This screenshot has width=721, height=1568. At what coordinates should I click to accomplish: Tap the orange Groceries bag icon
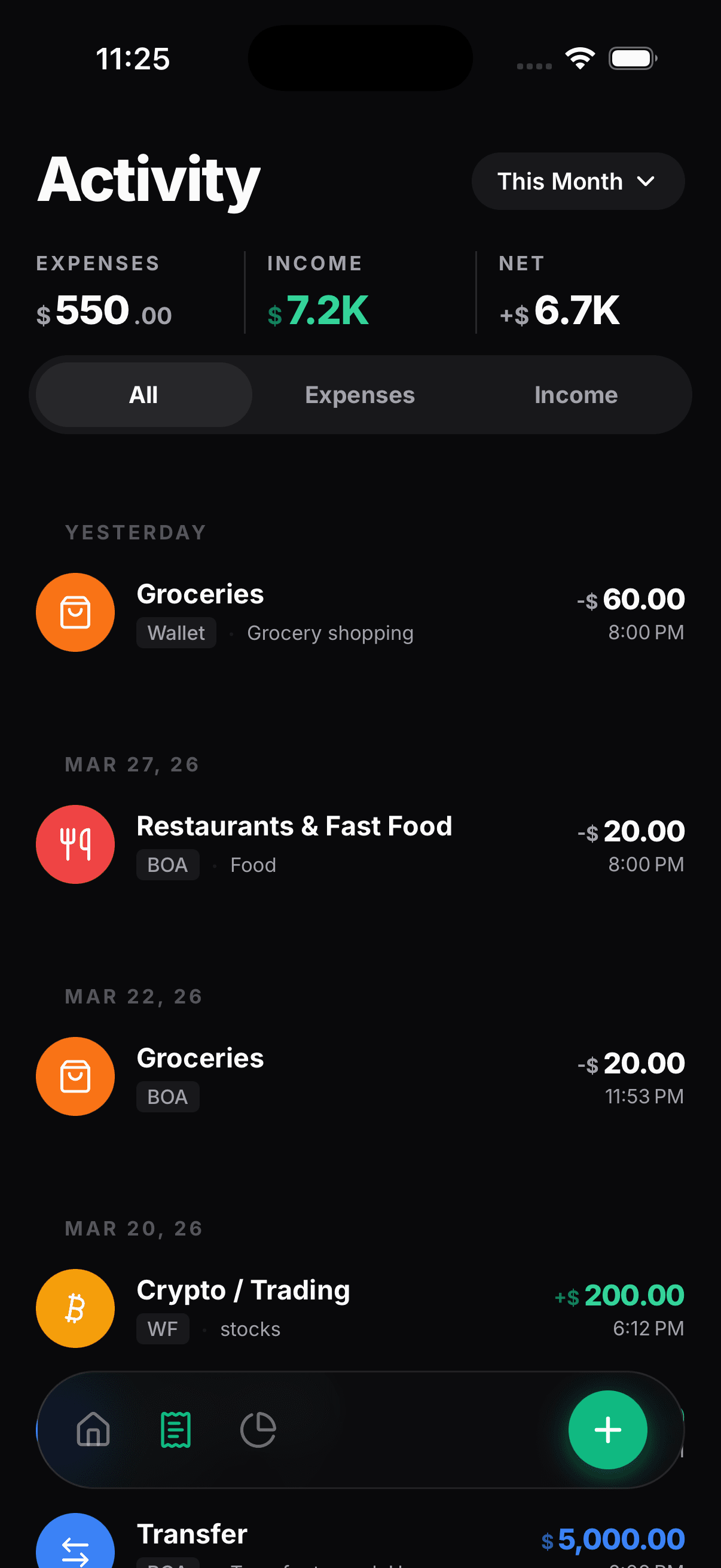[75, 612]
